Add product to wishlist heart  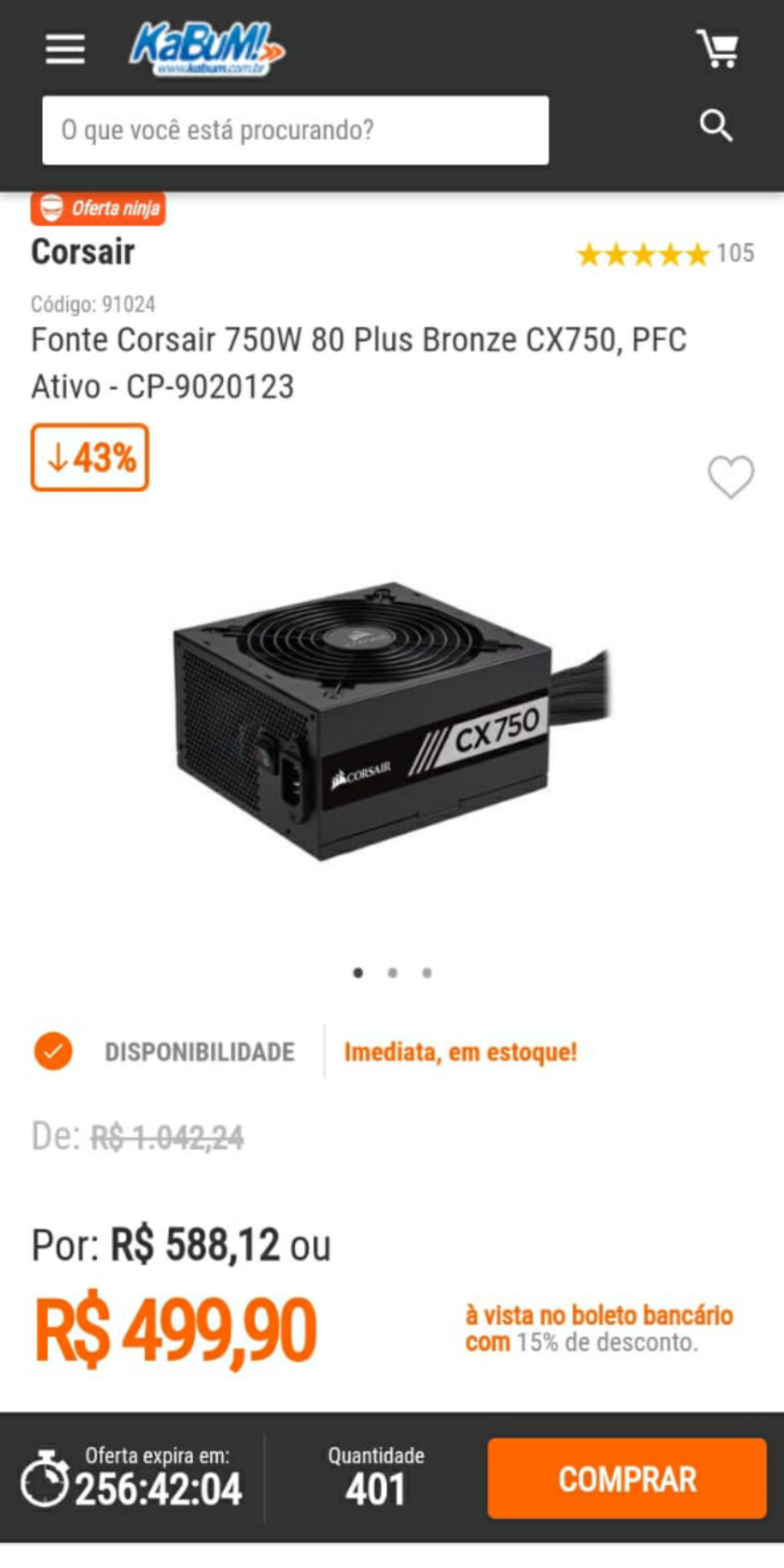[x=730, y=476]
